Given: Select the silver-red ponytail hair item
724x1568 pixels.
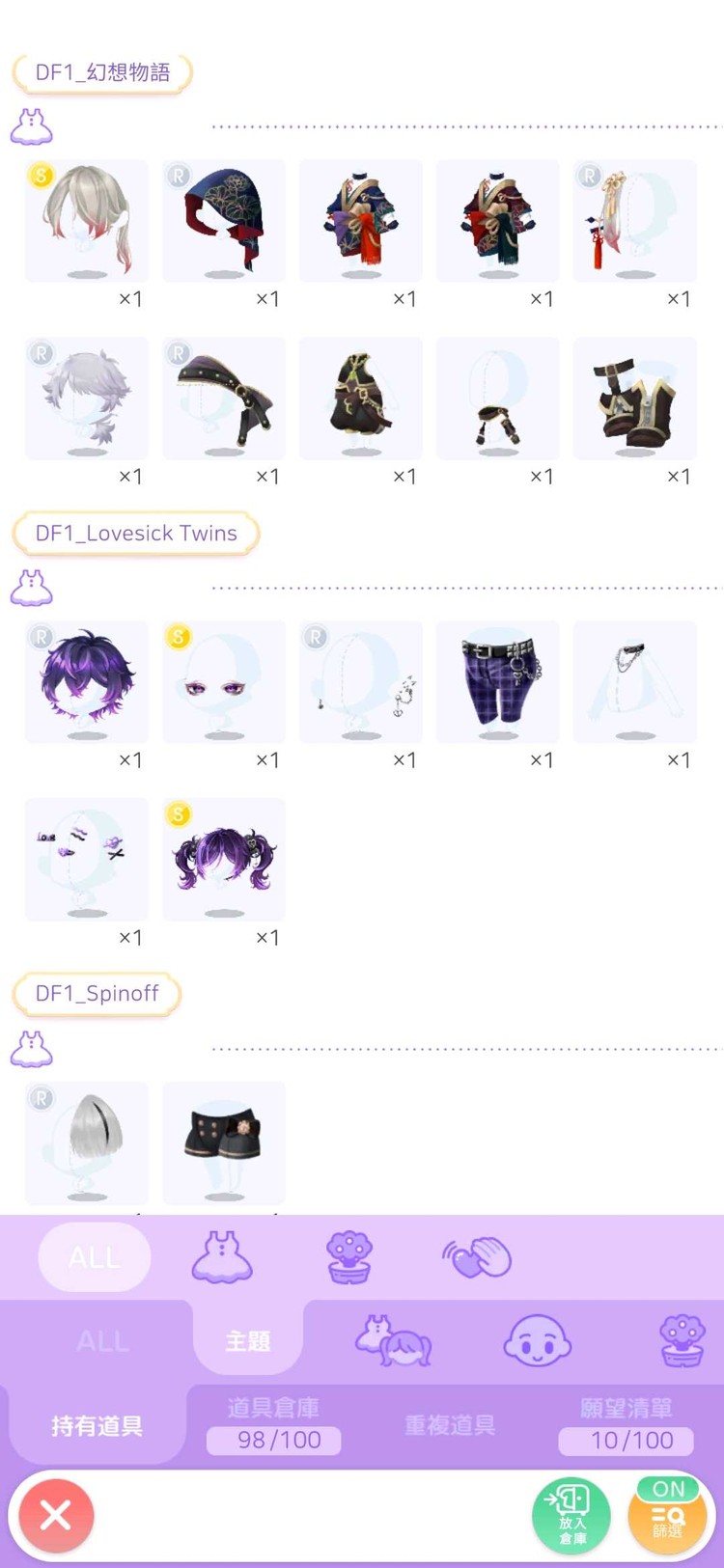Looking at the screenshot, I should coord(87,221).
